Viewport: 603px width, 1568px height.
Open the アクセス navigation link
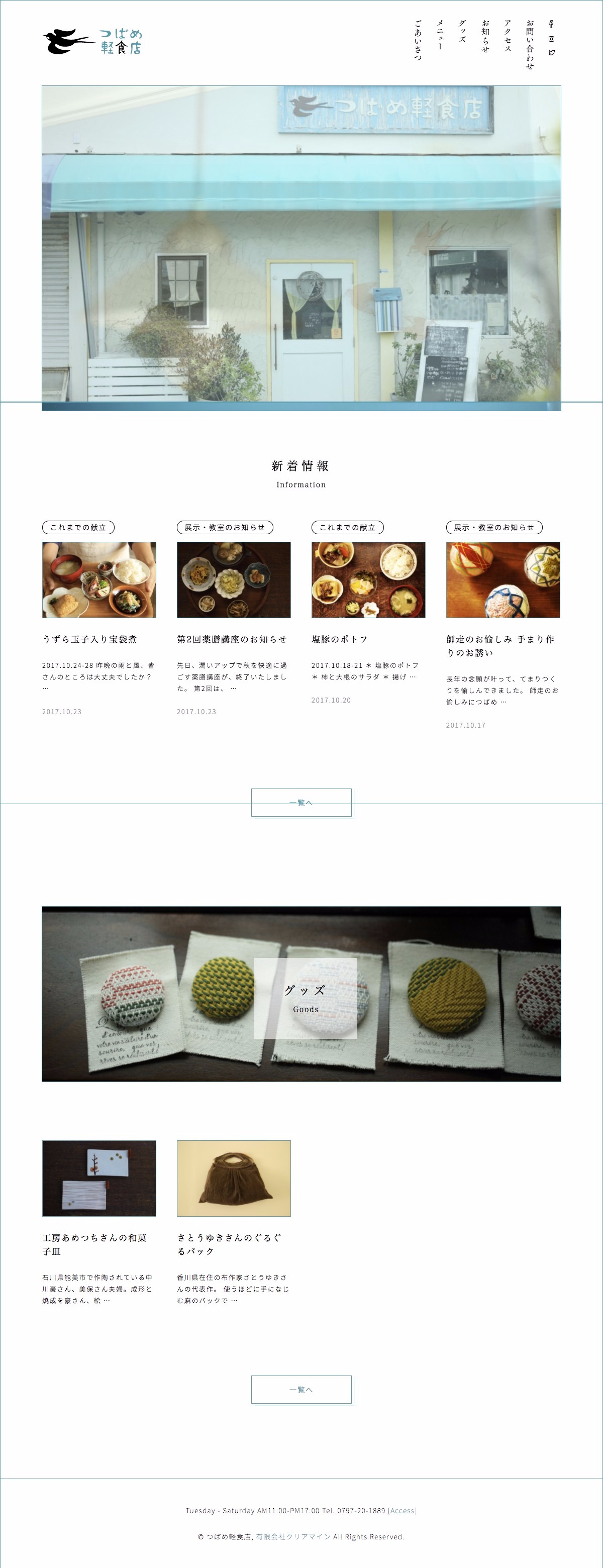pyautogui.click(x=508, y=36)
